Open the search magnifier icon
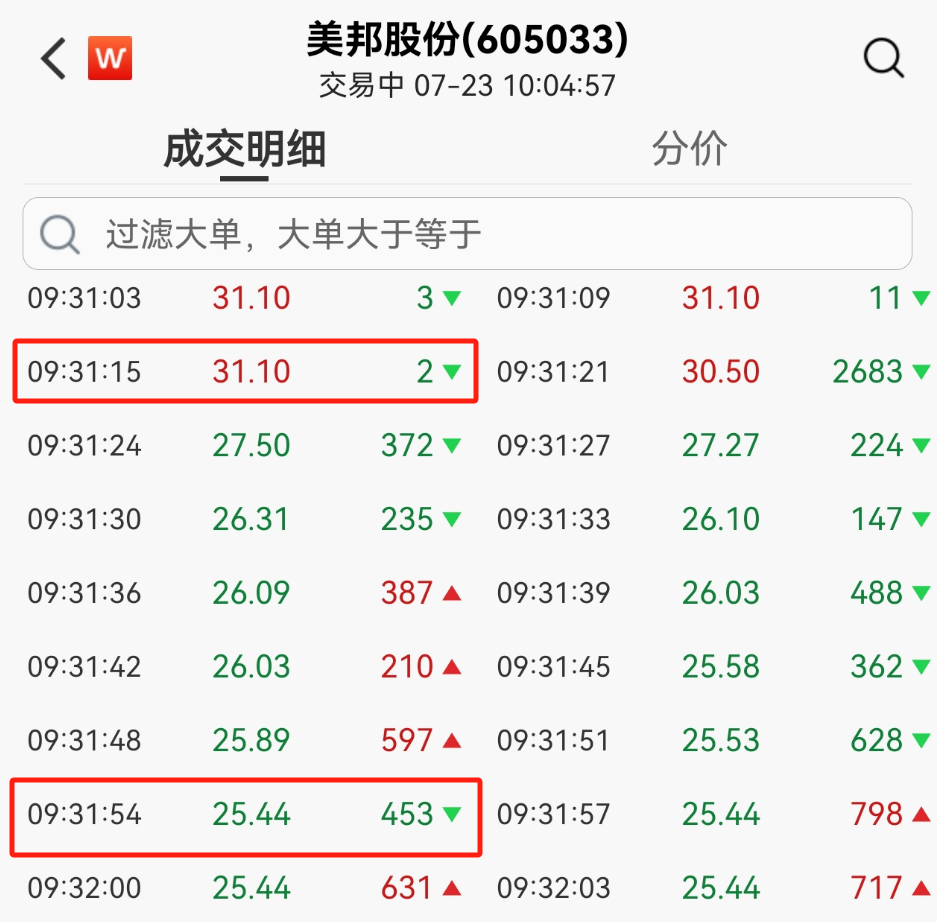 [883, 59]
